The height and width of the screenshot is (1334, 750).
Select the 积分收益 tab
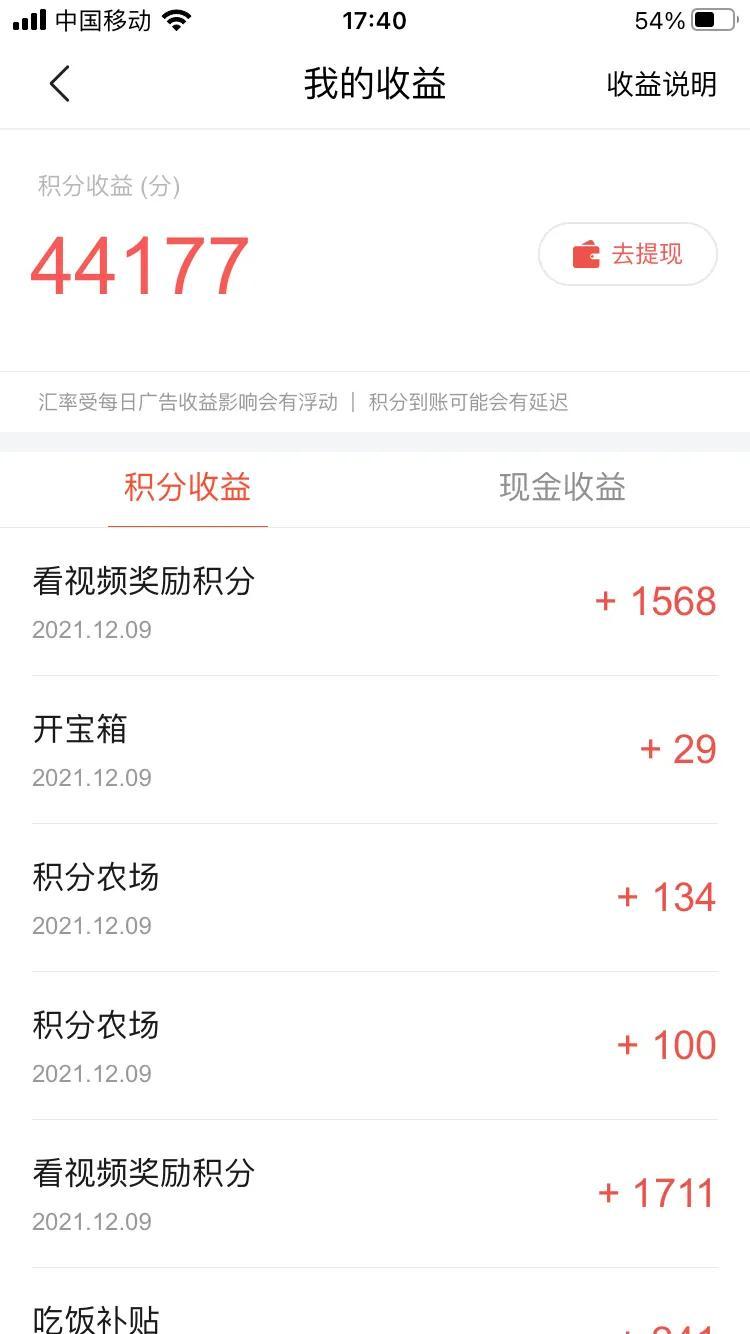[187, 488]
